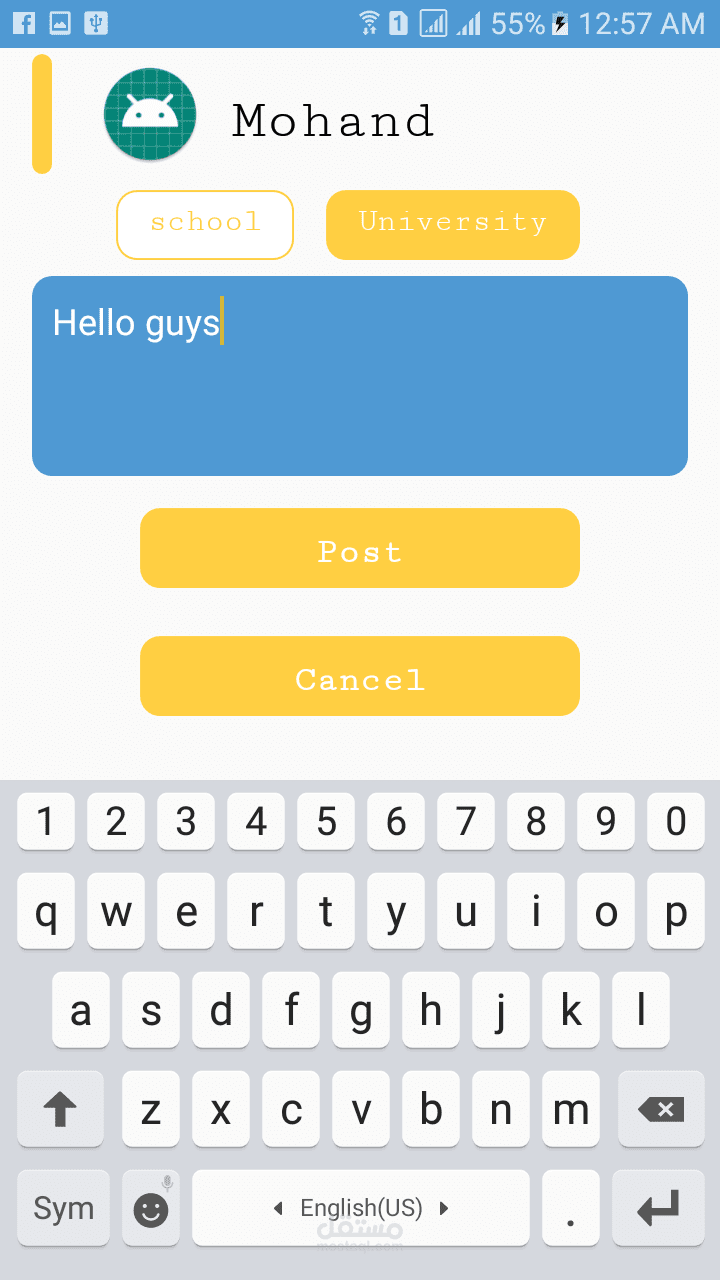Open Mohand's profile avatar
This screenshot has width=720, height=1280.
point(150,115)
